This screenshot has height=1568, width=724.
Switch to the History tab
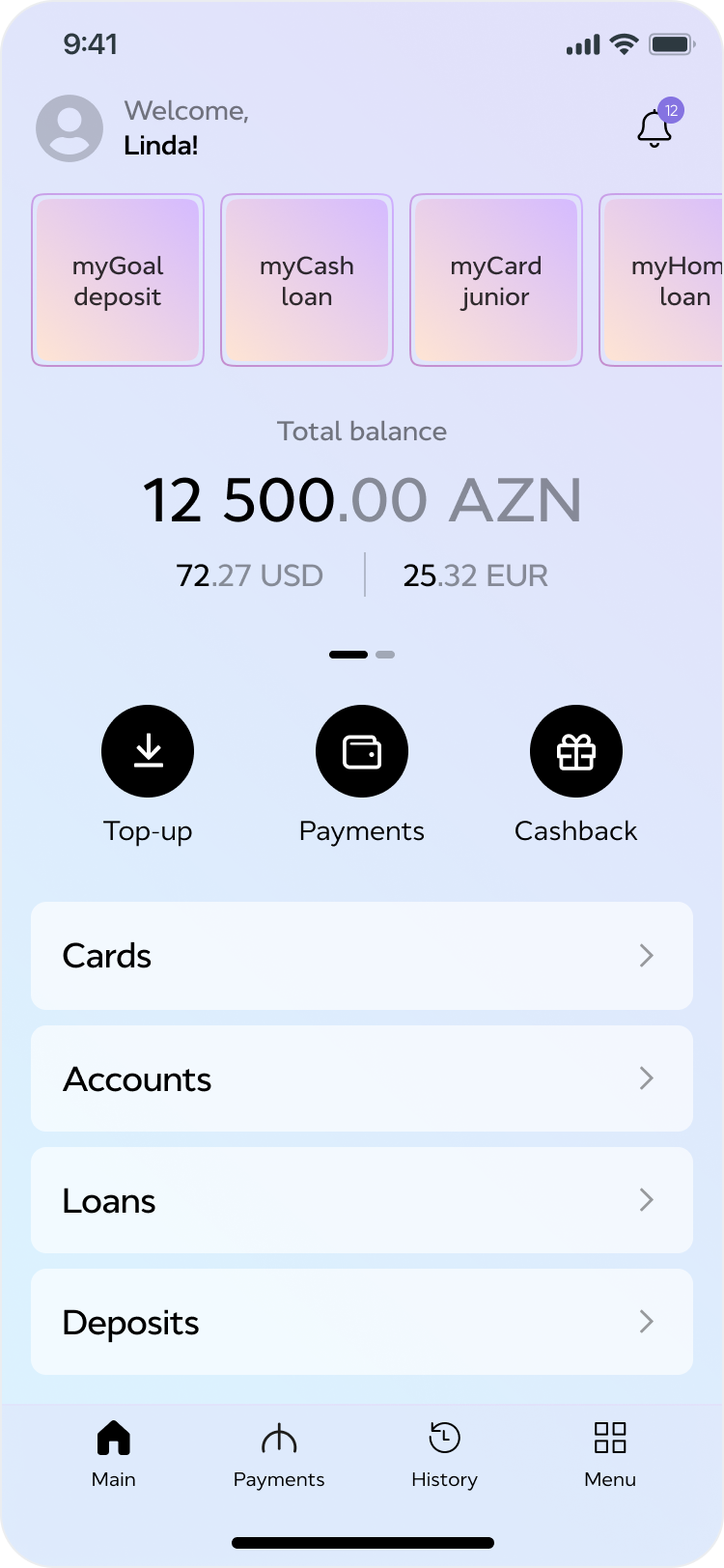(x=445, y=1453)
